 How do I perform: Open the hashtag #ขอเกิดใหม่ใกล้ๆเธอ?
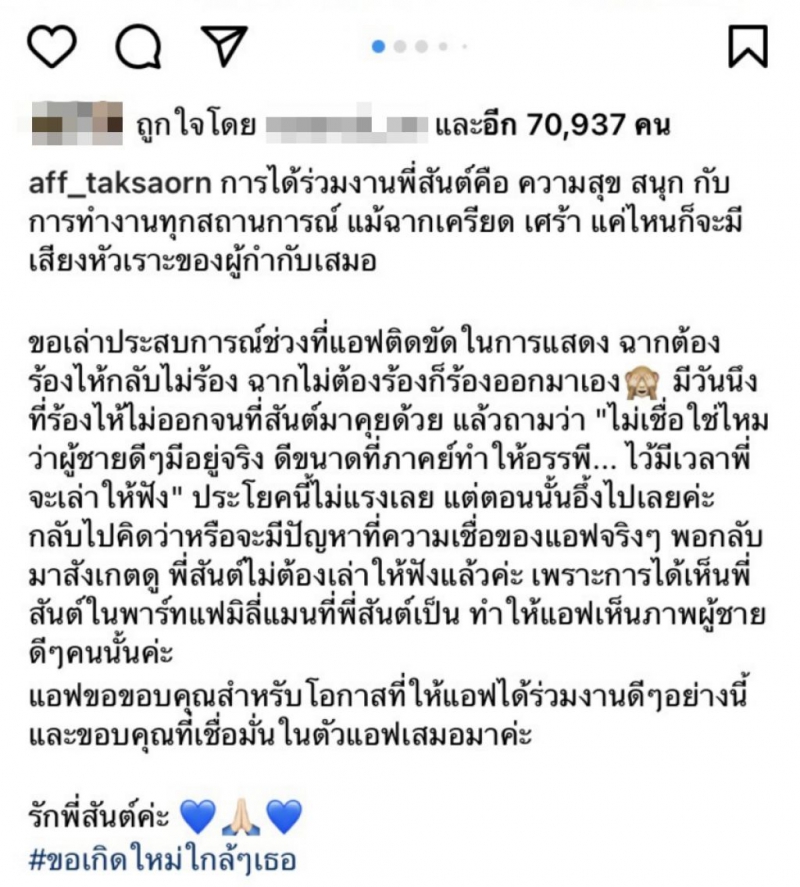click(163, 860)
